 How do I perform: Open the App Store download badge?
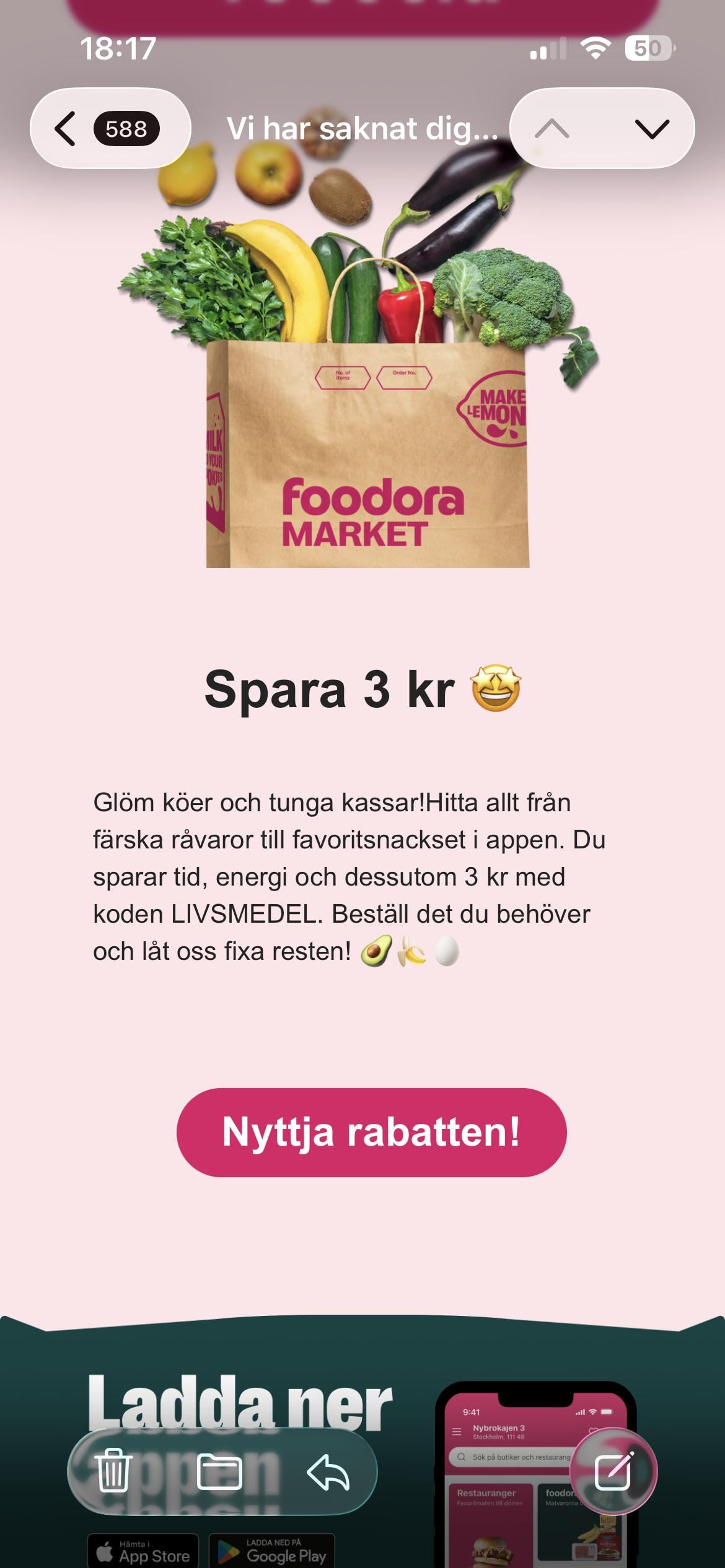coord(143,1551)
